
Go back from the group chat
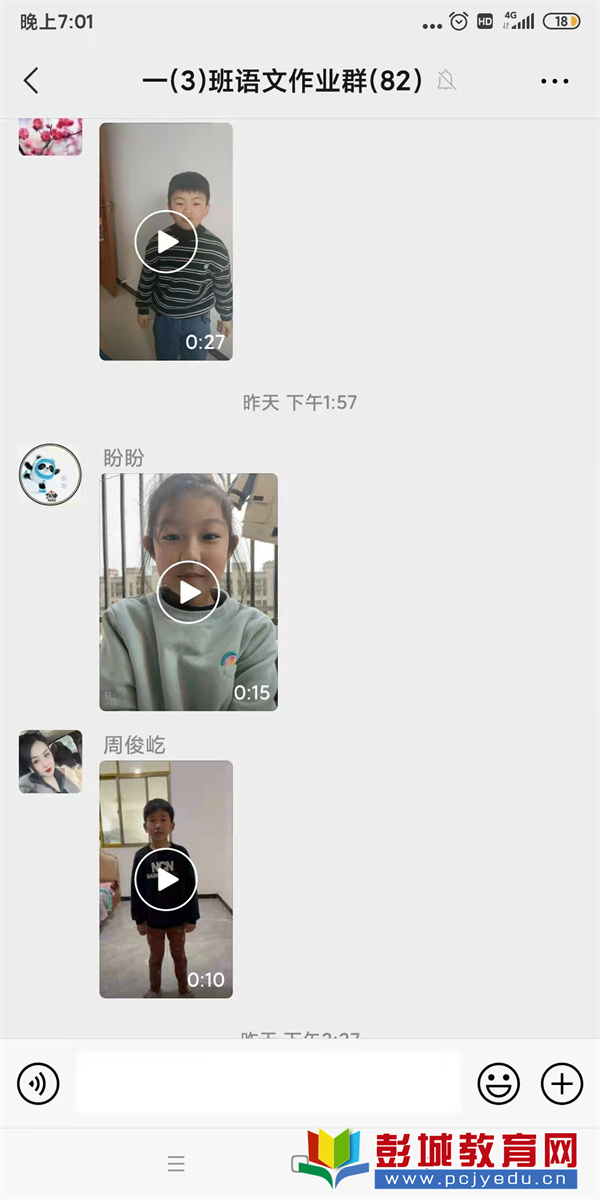pyautogui.click(x=31, y=81)
